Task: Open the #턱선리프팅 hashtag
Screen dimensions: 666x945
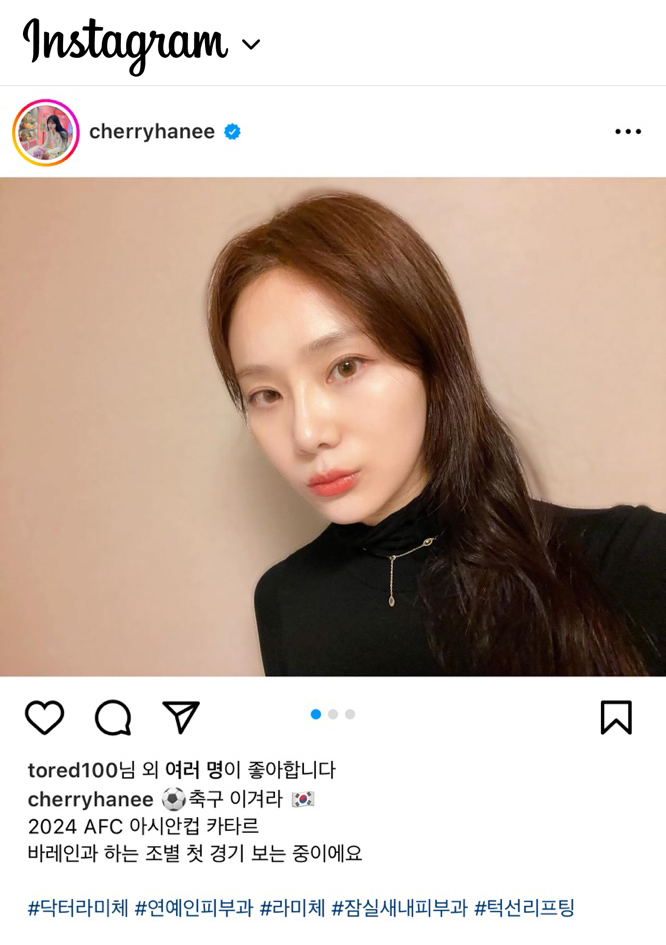Action: pos(524,909)
